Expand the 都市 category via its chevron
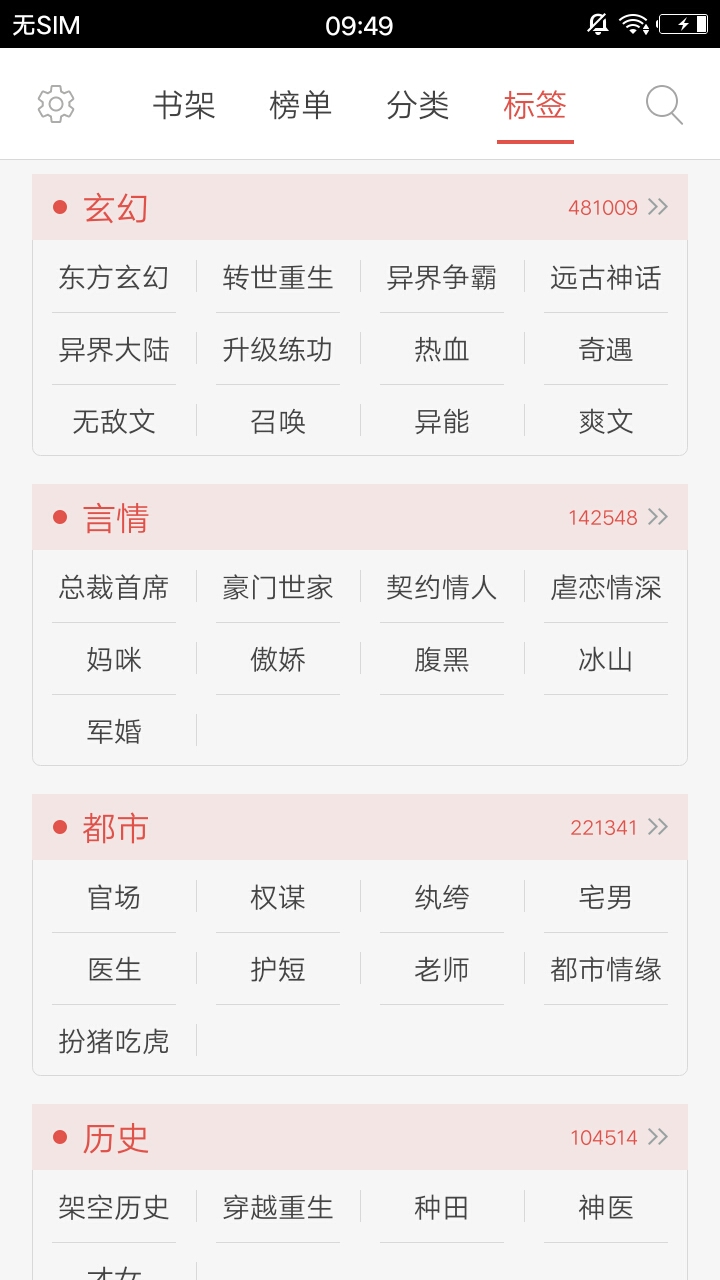This screenshot has width=720, height=1280. 658,827
